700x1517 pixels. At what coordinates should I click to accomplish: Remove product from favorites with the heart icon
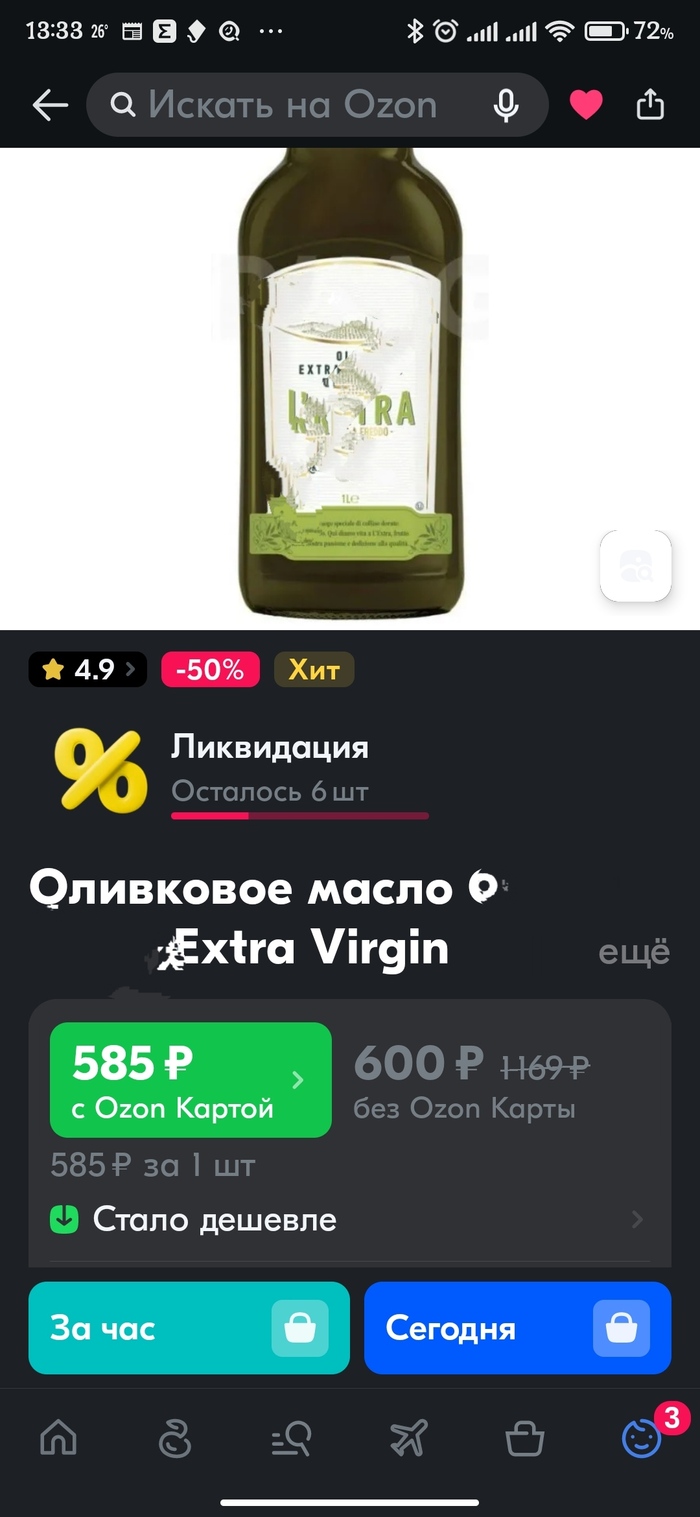[586, 105]
